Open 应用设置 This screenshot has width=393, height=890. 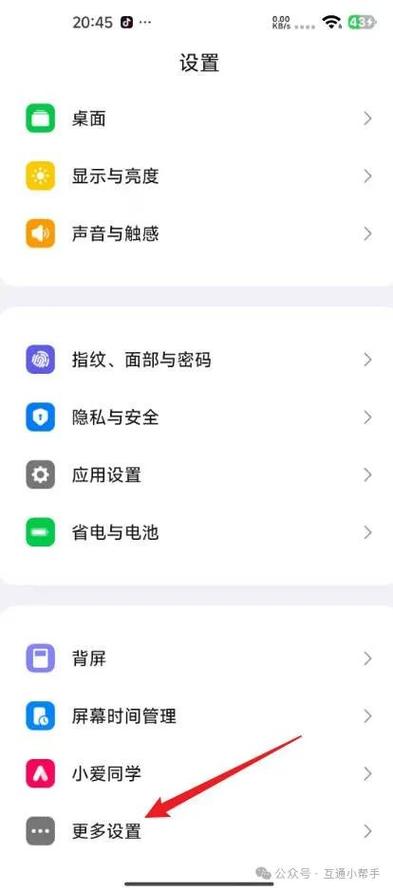(x=196, y=475)
